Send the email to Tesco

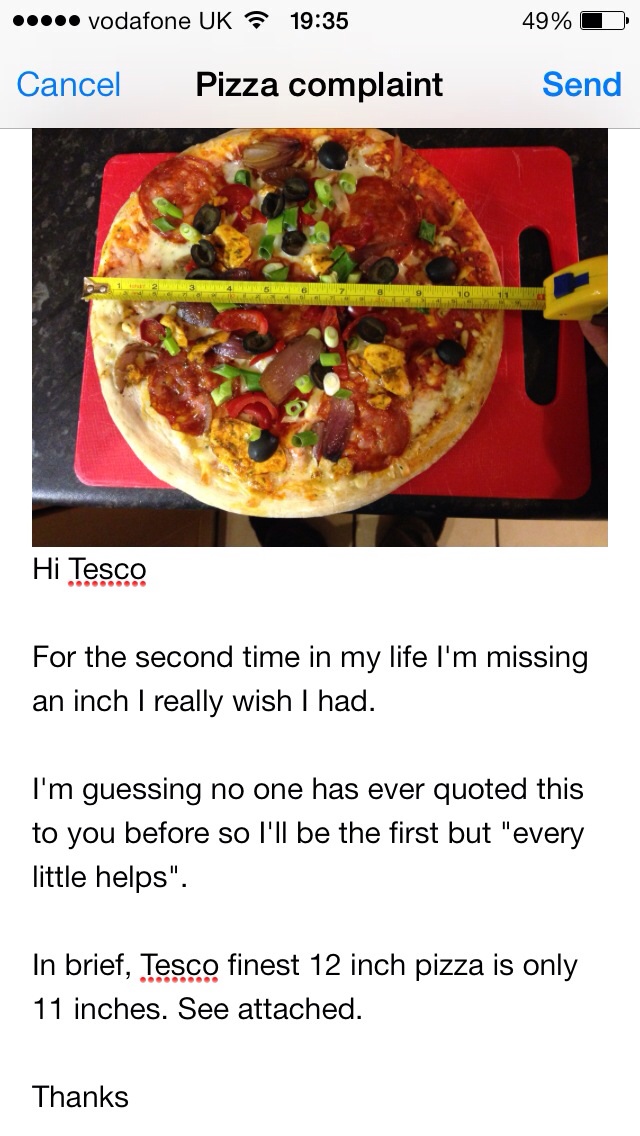[x=581, y=85]
